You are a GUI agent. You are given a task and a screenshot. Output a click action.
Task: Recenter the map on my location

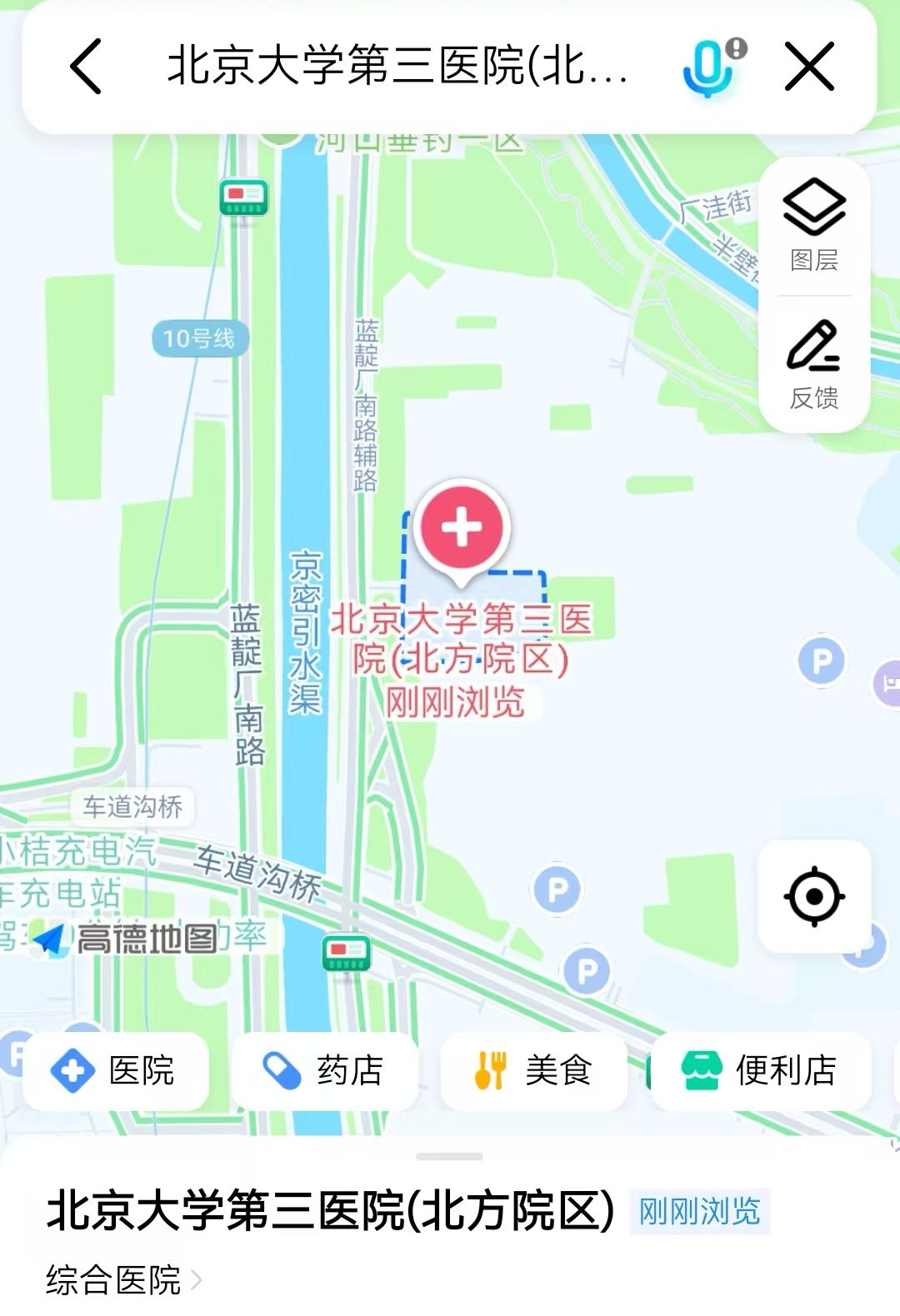(814, 896)
